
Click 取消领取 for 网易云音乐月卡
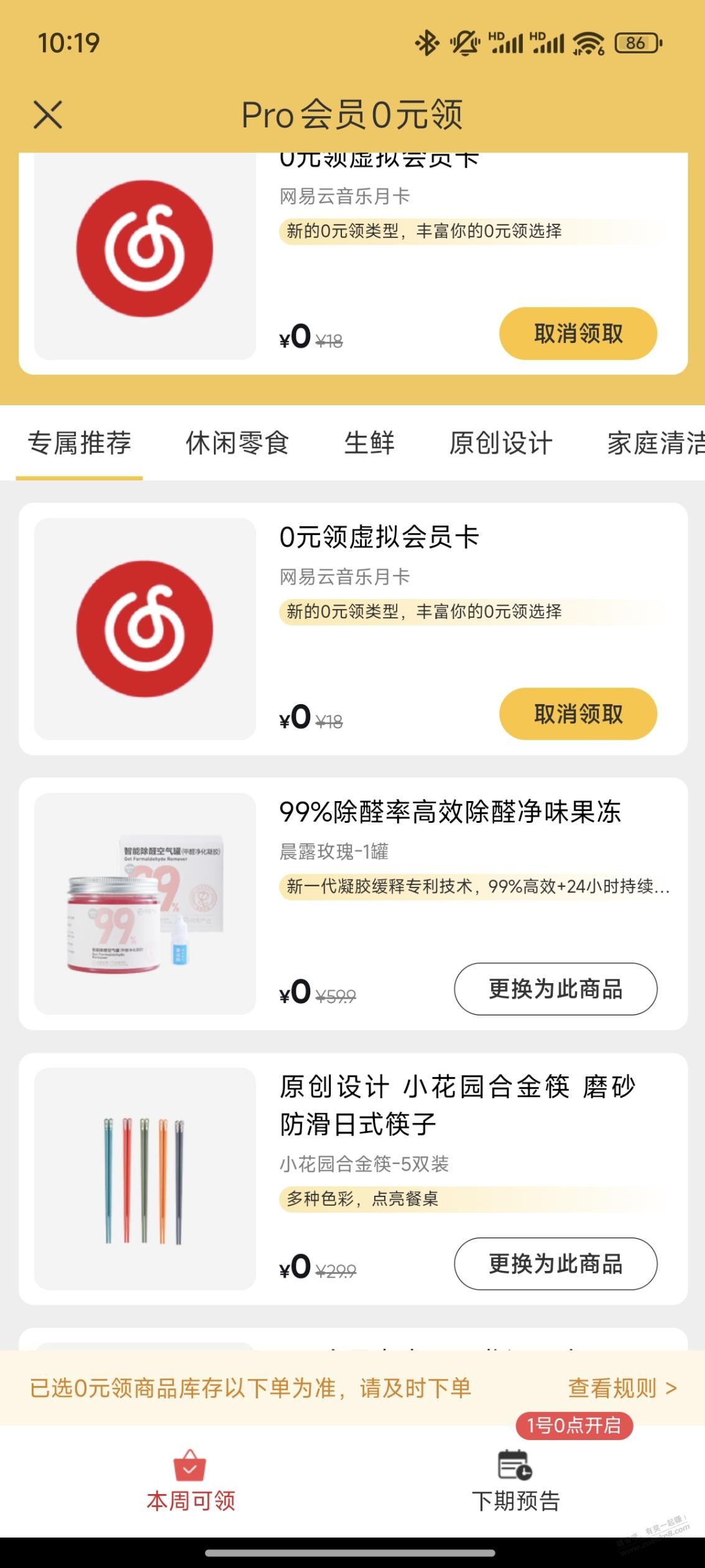click(x=577, y=715)
